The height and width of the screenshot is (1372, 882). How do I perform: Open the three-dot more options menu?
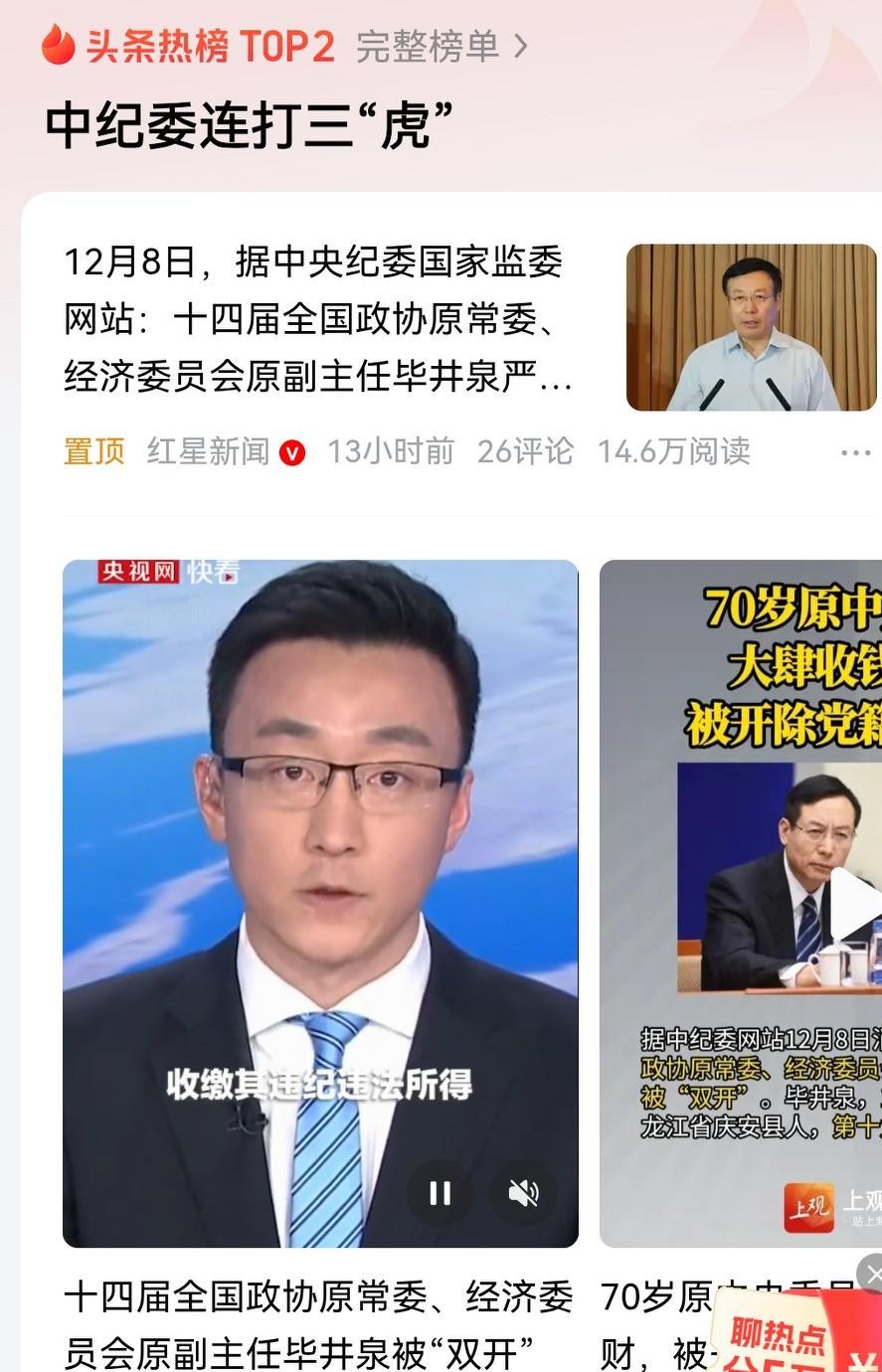tap(853, 450)
